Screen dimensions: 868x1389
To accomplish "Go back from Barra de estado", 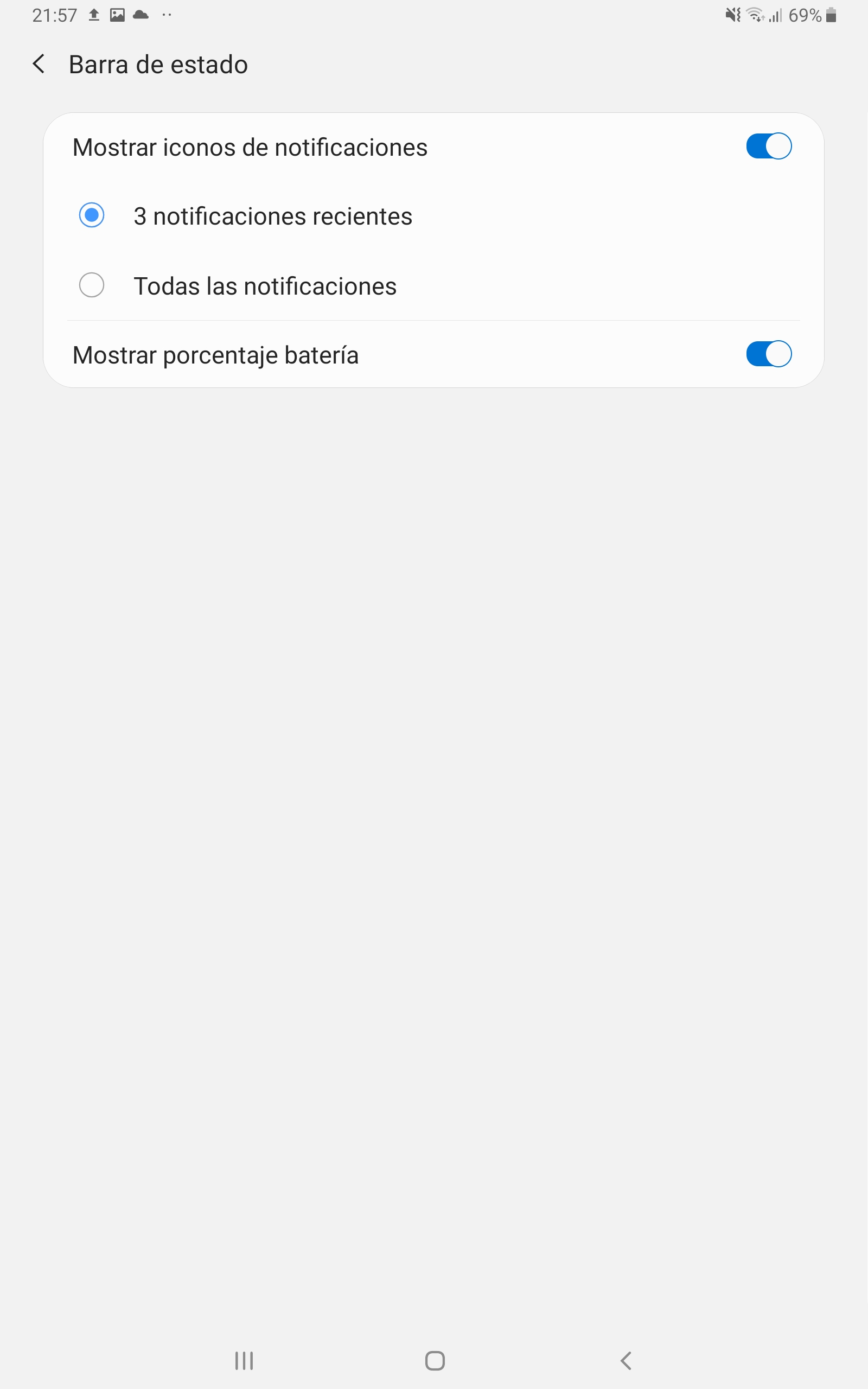I will pyautogui.click(x=39, y=63).
